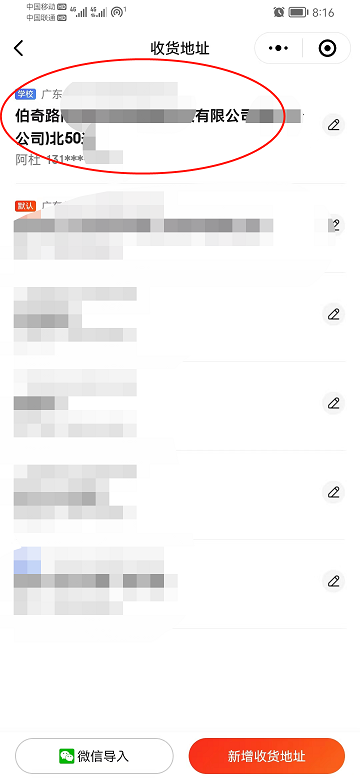
Task: Edit the 伯奇路 address tagged 学校
Action: [x=333, y=125]
